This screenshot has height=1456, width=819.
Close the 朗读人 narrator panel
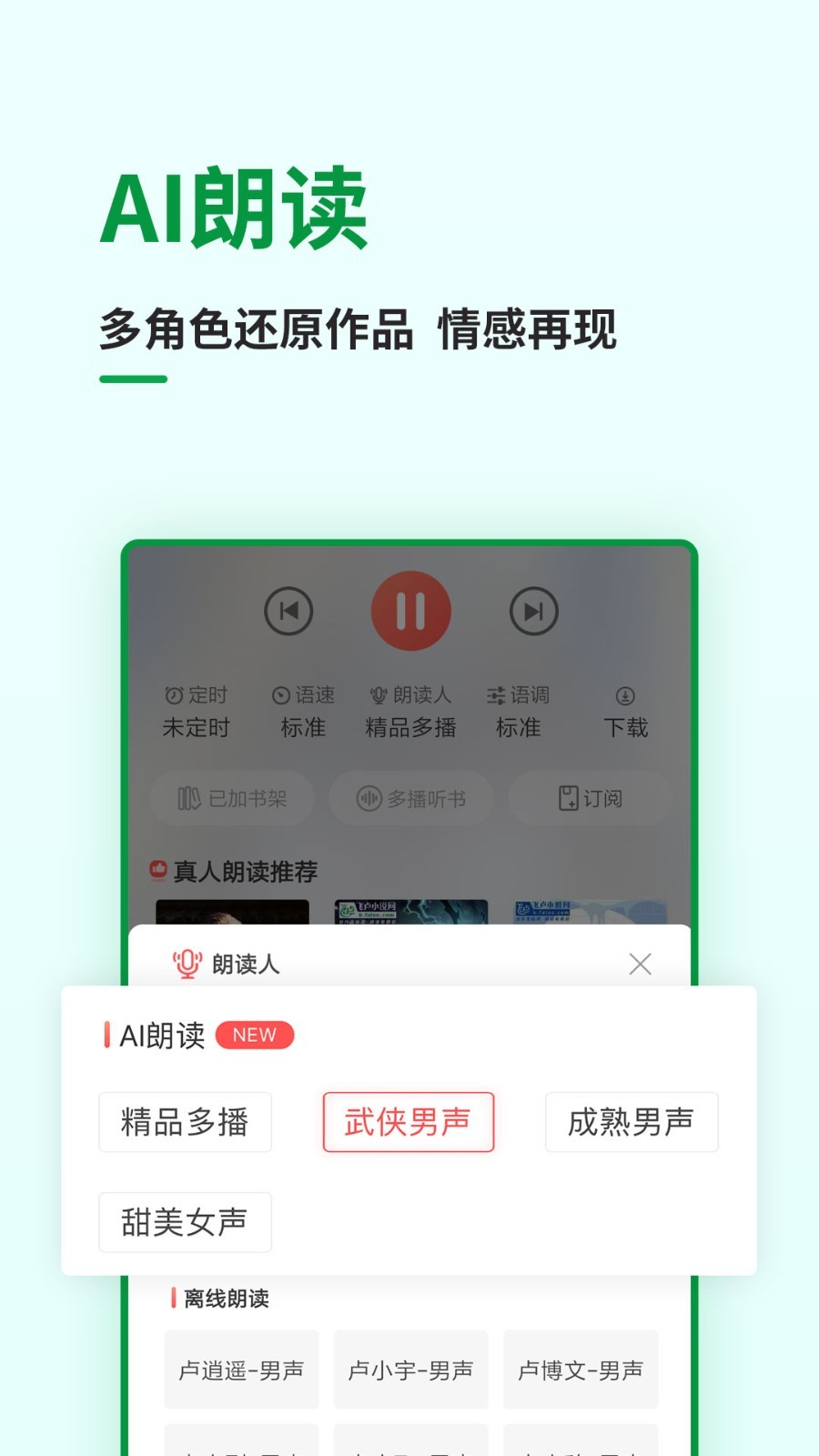[x=641, y=964]
